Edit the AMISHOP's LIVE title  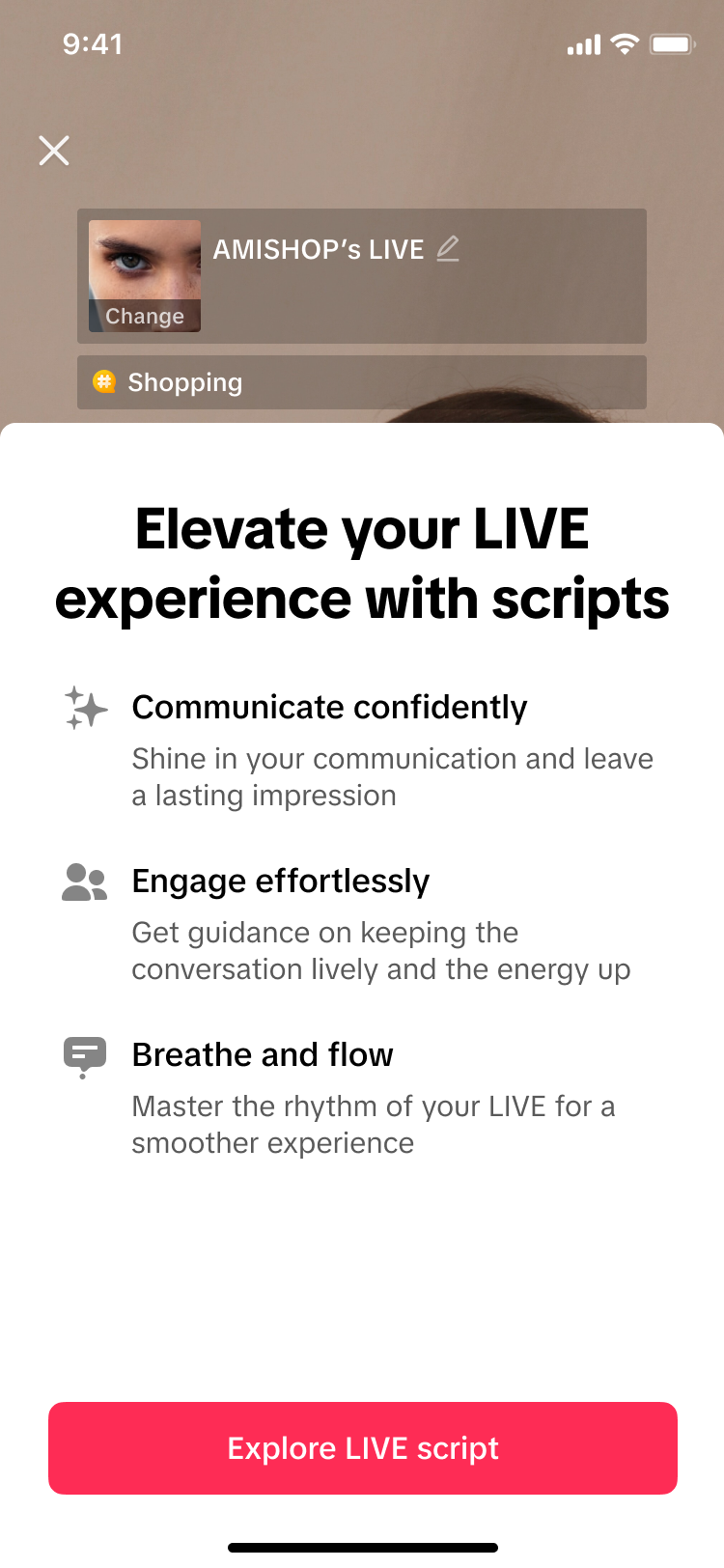pos(448,249)
